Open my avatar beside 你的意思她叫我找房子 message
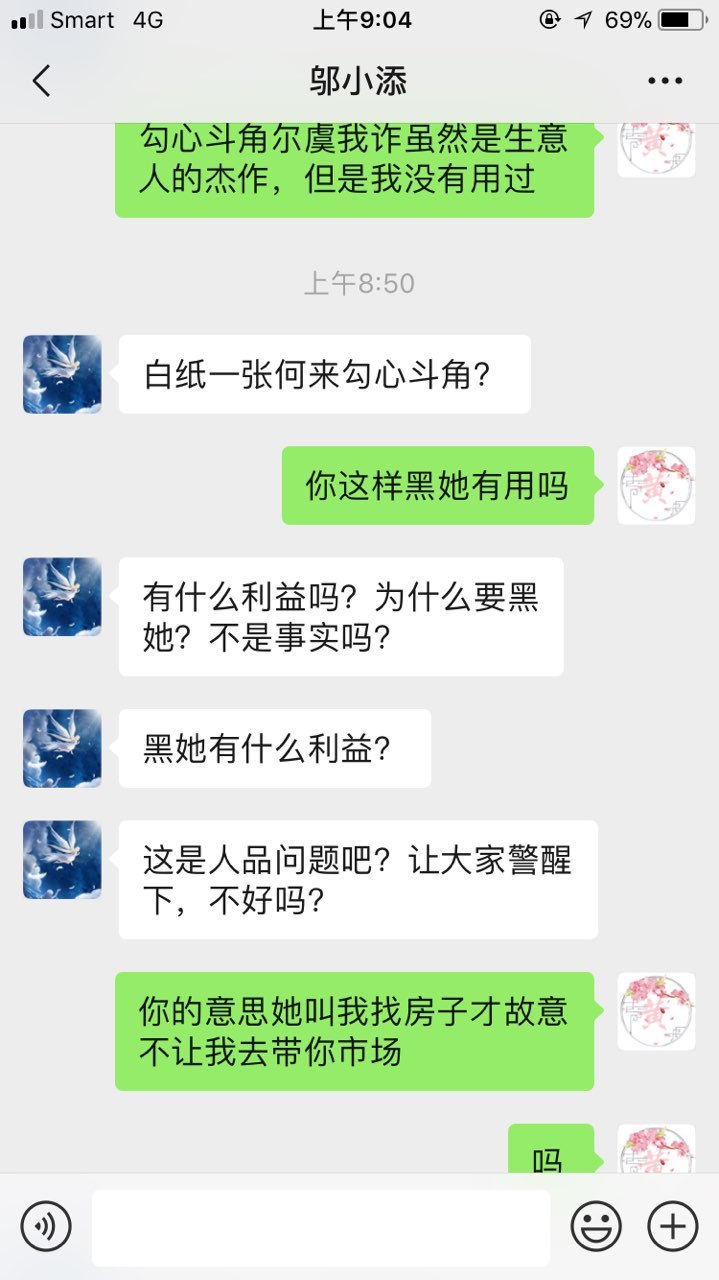Image resolution: width=719 pixels, height=1280 pixels. click(656, 1011)
